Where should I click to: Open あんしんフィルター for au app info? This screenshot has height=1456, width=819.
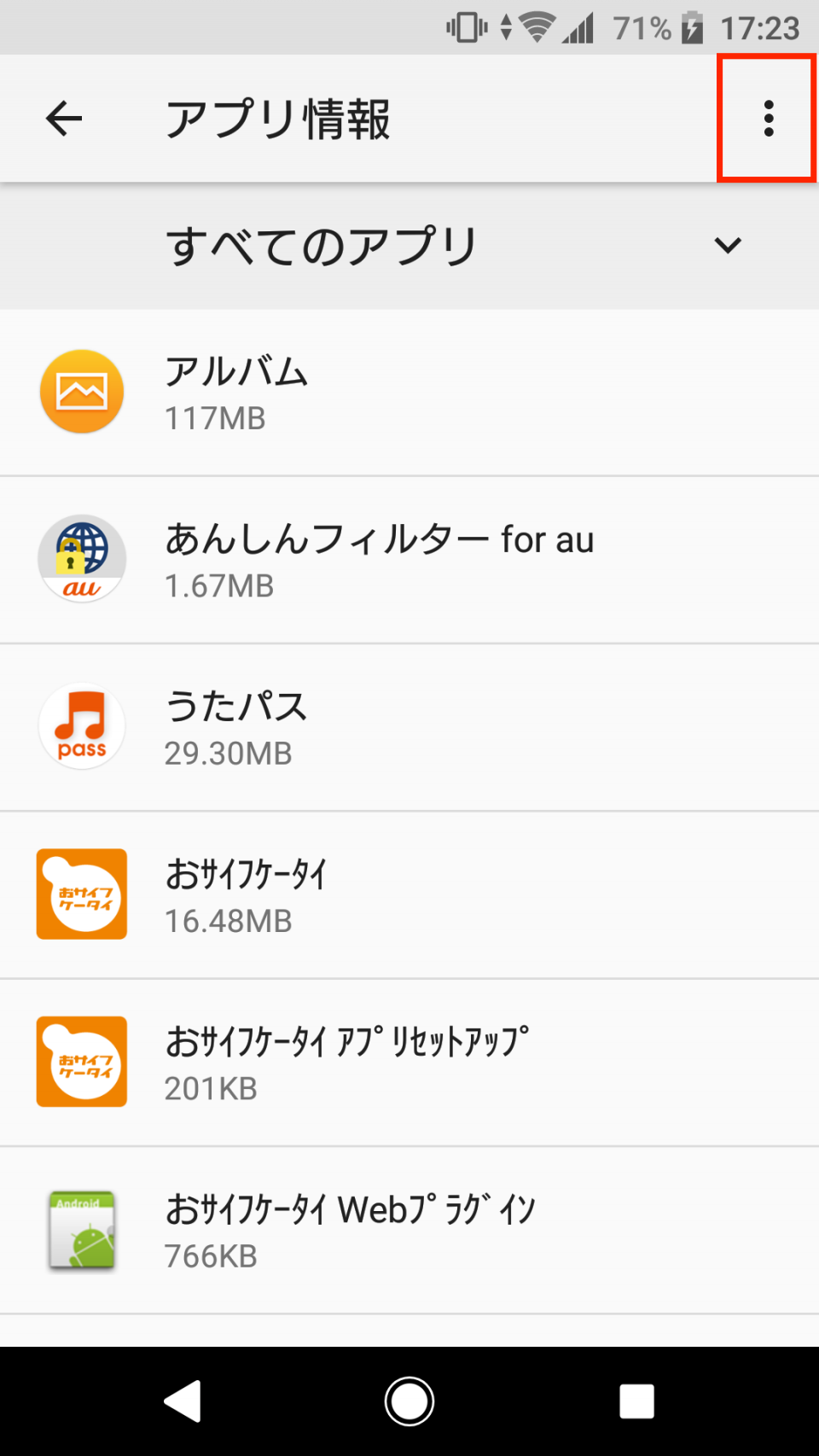tap(409, 560)
